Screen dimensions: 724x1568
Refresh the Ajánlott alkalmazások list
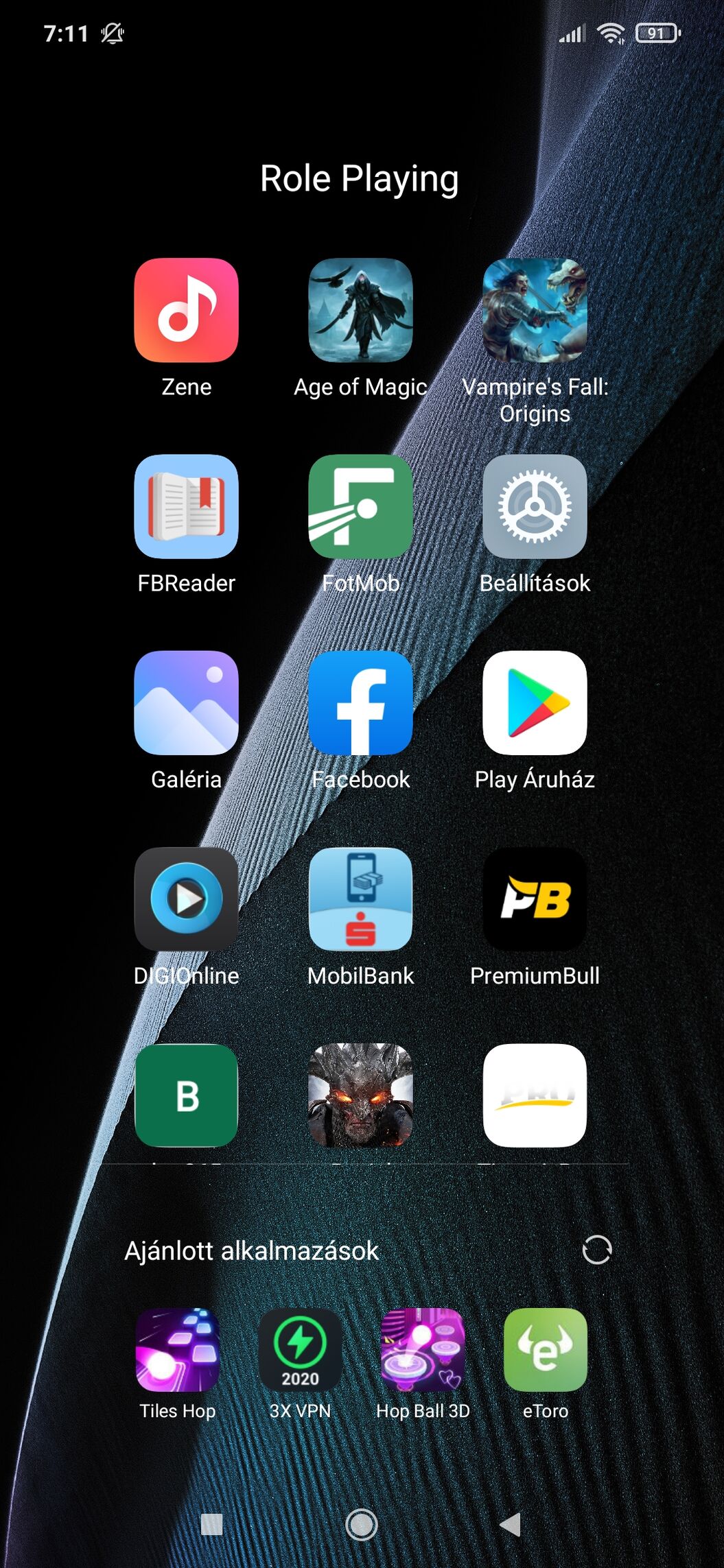coord(596,1250)
